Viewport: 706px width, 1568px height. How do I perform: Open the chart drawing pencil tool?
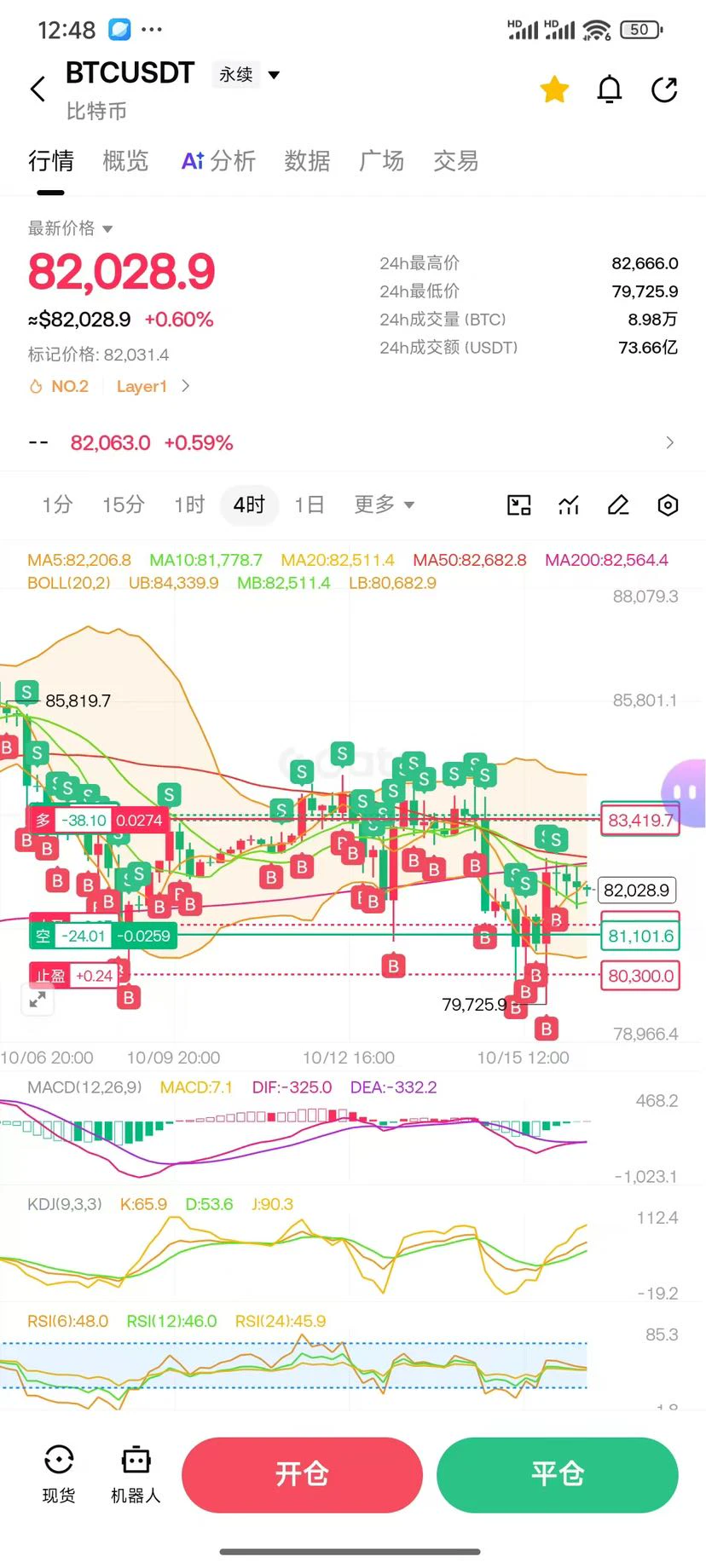[618, 505]
